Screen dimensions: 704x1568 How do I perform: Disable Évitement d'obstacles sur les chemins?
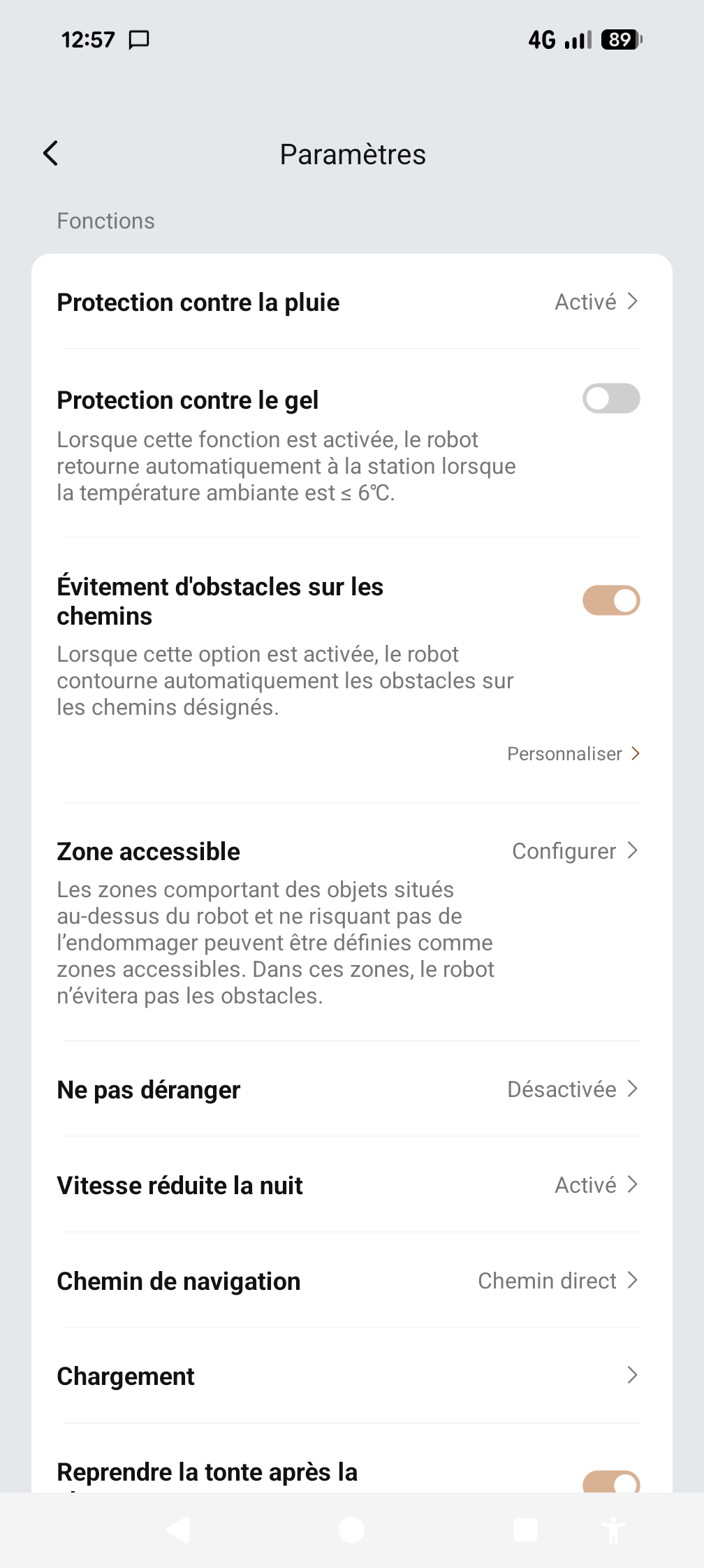coord(611,600)
